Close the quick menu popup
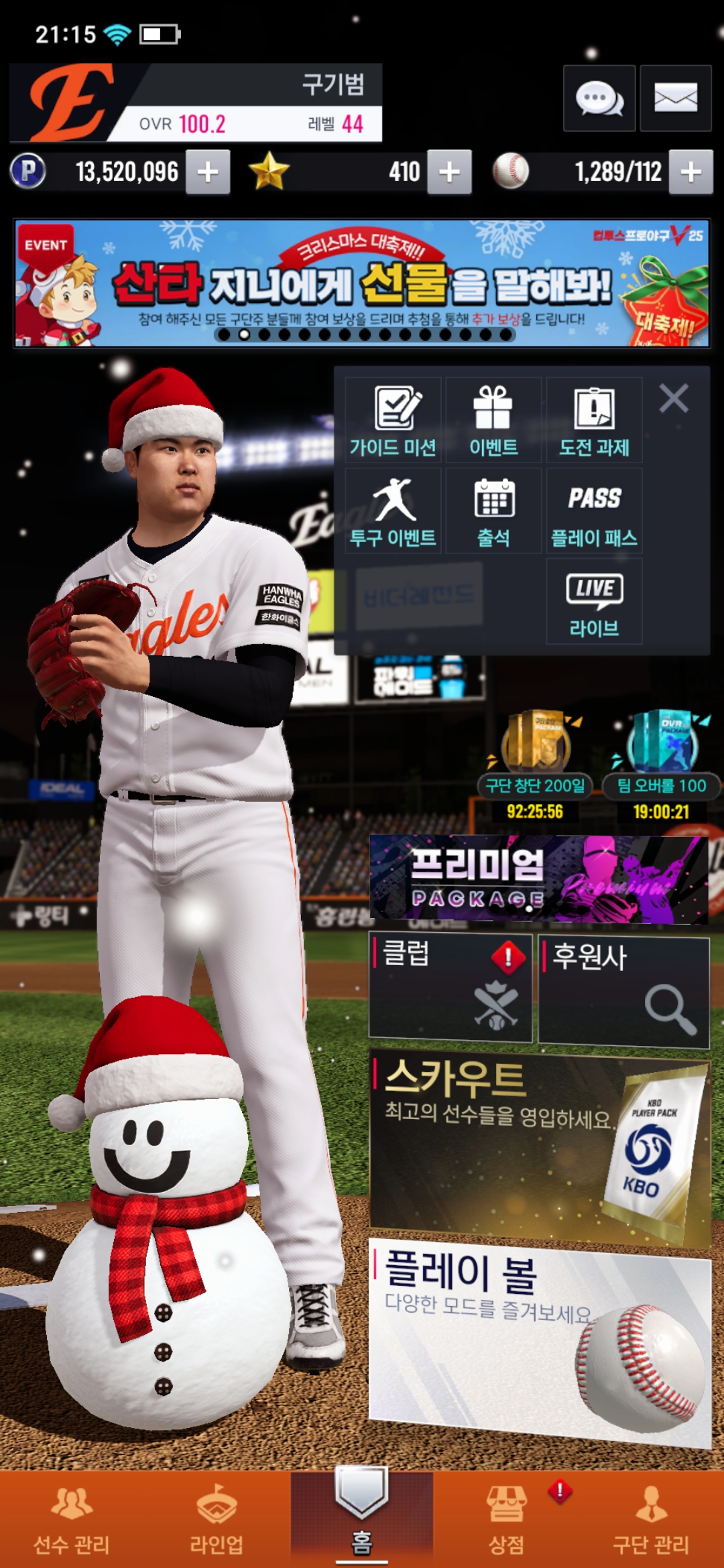The width and height of the screenshot is (724, 1568). pos(674,399)
